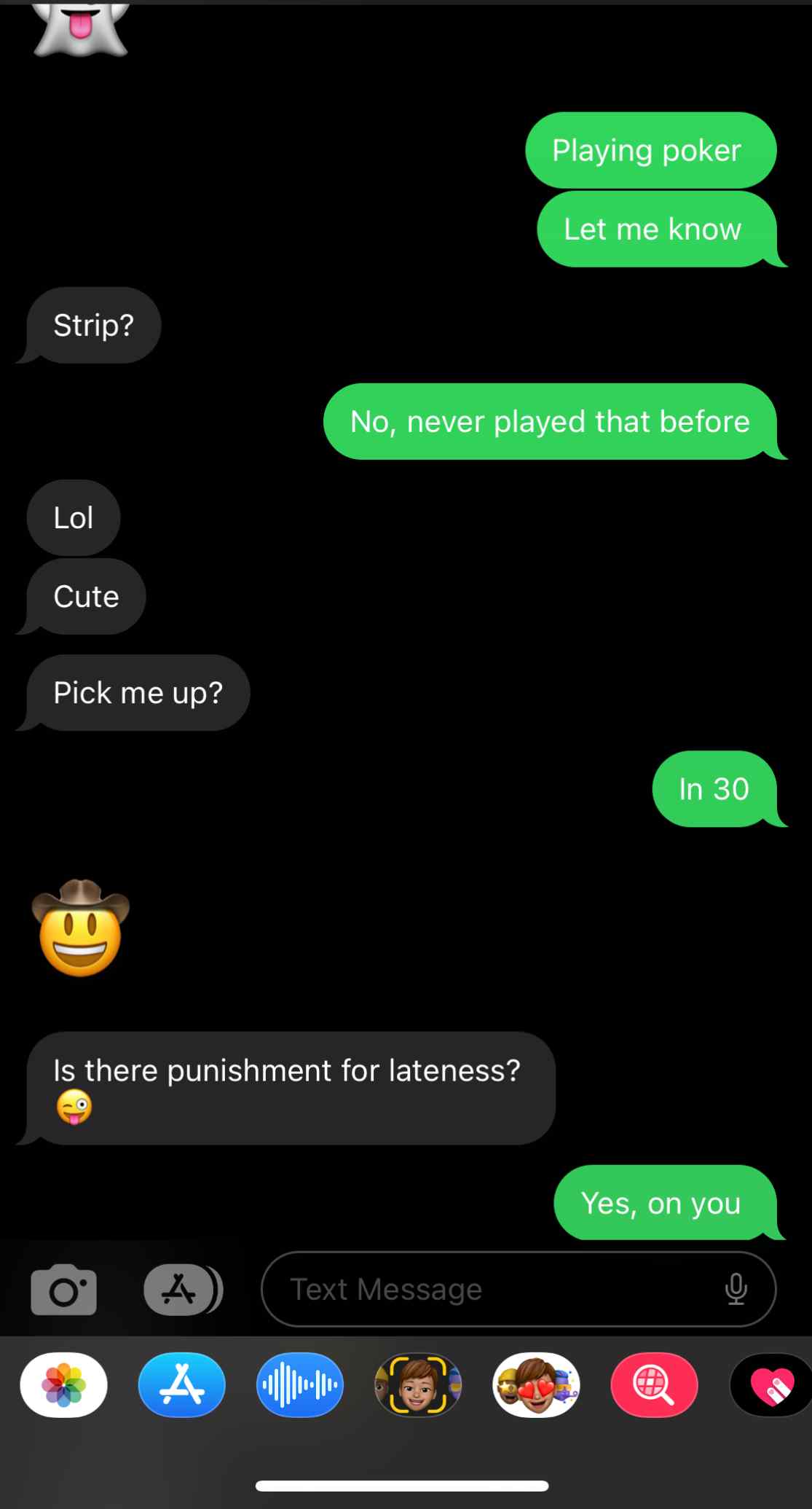Open the Memoji camera app
Screen dimensions: 812x1509
click(x=418, y=1384)
